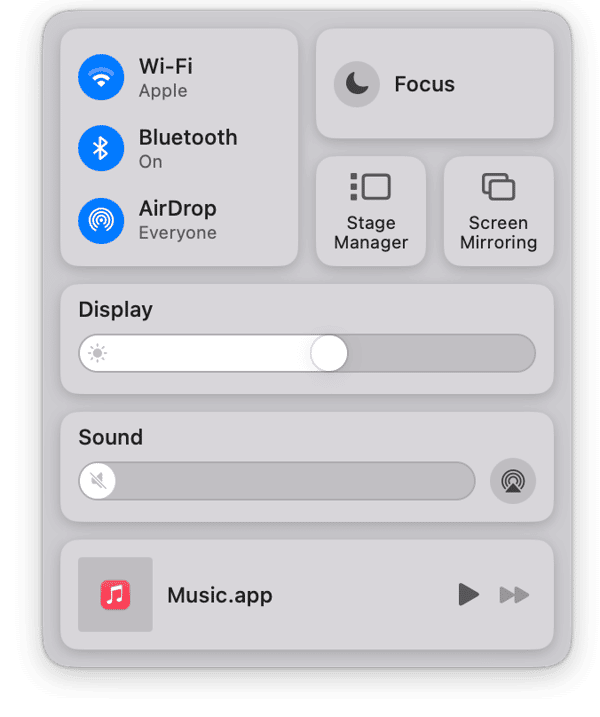Toggle the Wi-Fi connection
Viewport: 600px width, 717px height.
click(101, 78)
